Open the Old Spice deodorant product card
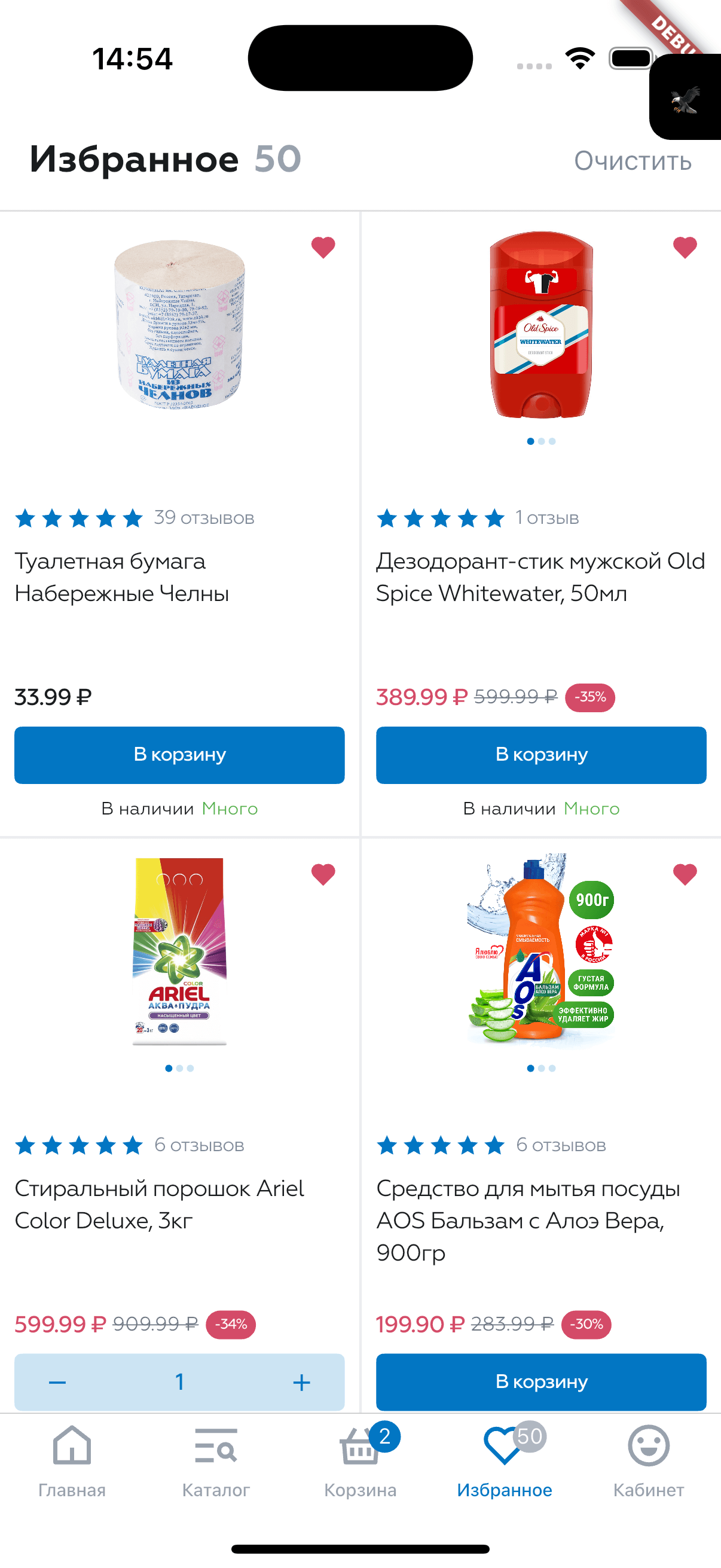The image size is (721, 1568). 541,576
